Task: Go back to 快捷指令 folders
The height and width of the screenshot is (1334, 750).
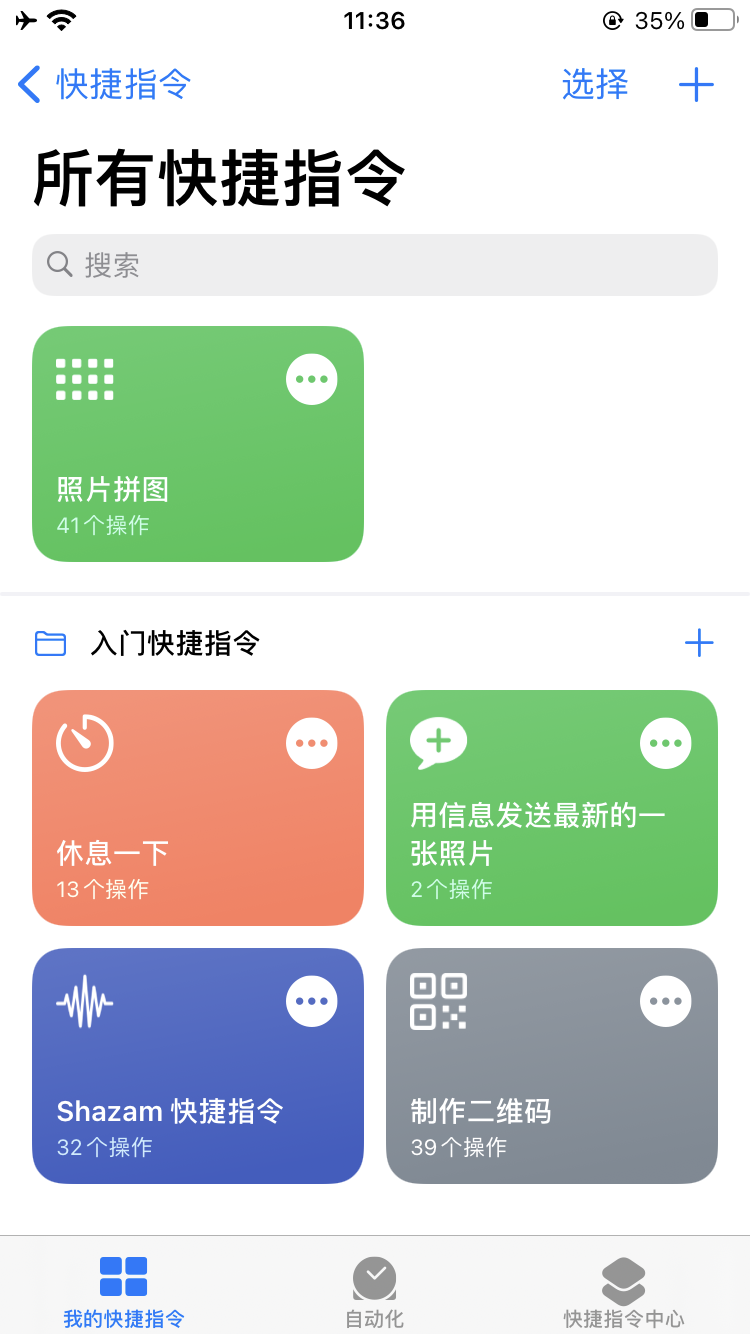Action: [x=104, y=85]
